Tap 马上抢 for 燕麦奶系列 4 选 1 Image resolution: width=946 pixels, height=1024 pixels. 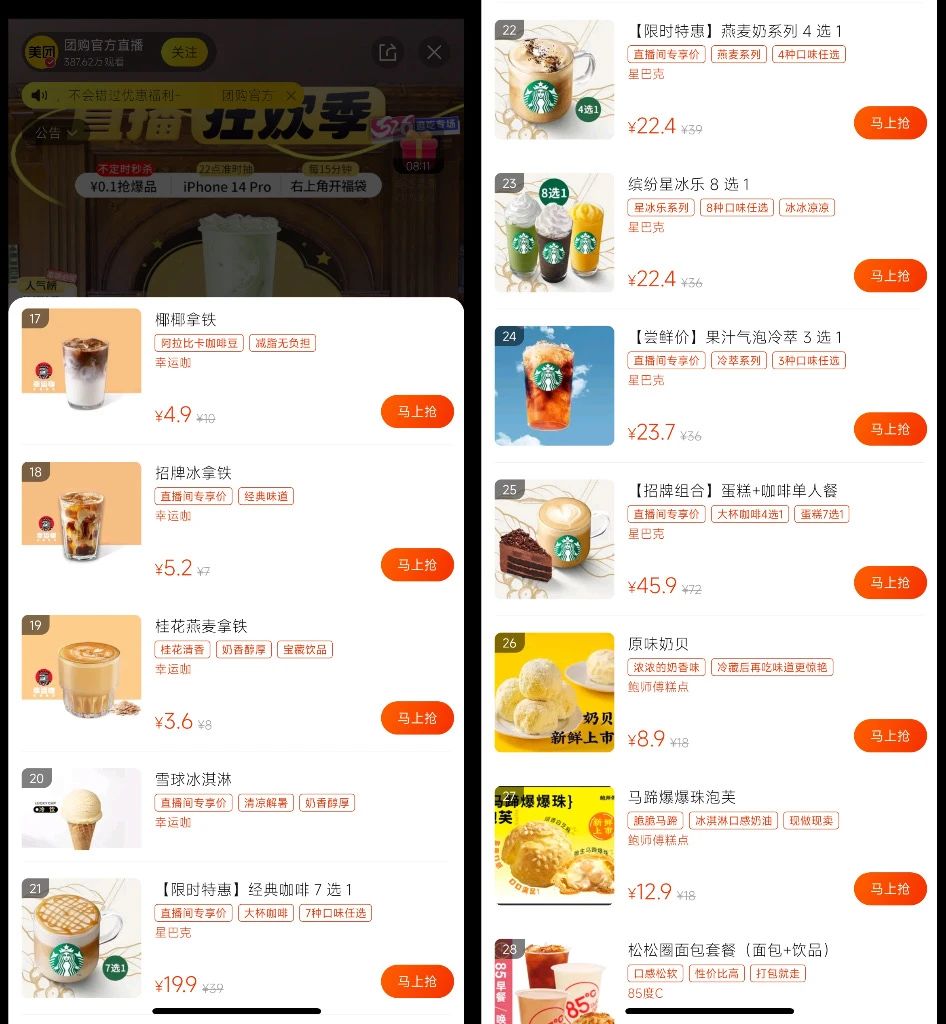click(x=890, y=123)
